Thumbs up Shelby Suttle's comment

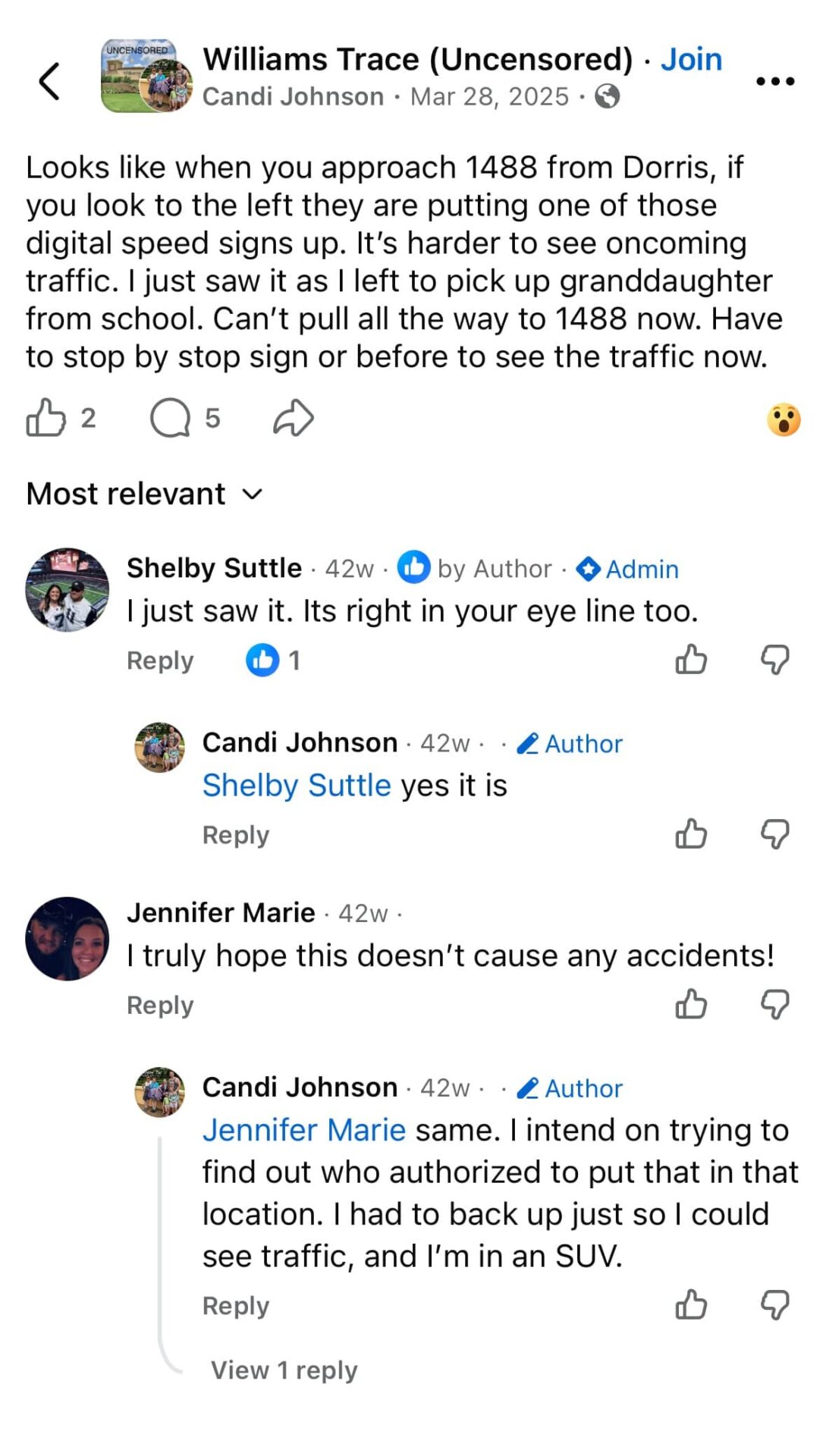point(691,660)
